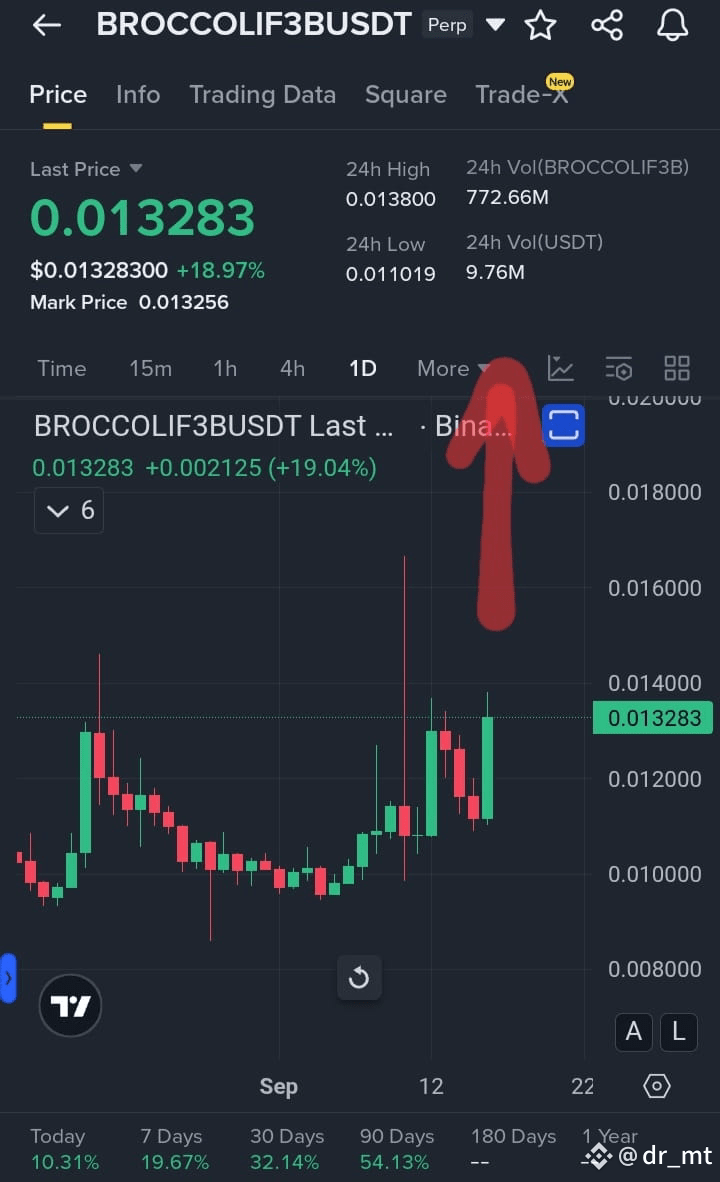Open the Trading Data tab
This screenshot has height=1182, width=720.
[x=262, y=94]
